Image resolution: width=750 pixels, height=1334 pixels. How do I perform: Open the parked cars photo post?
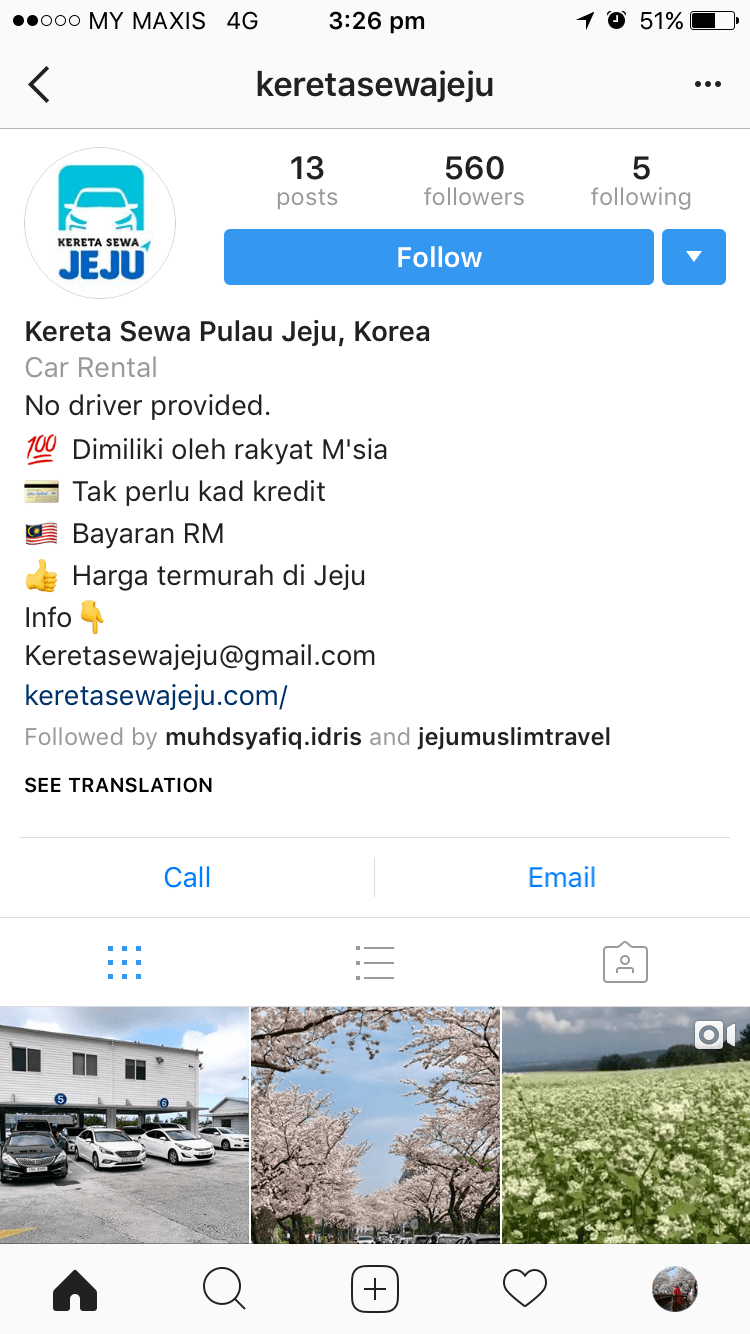[x=124, y=1124]
